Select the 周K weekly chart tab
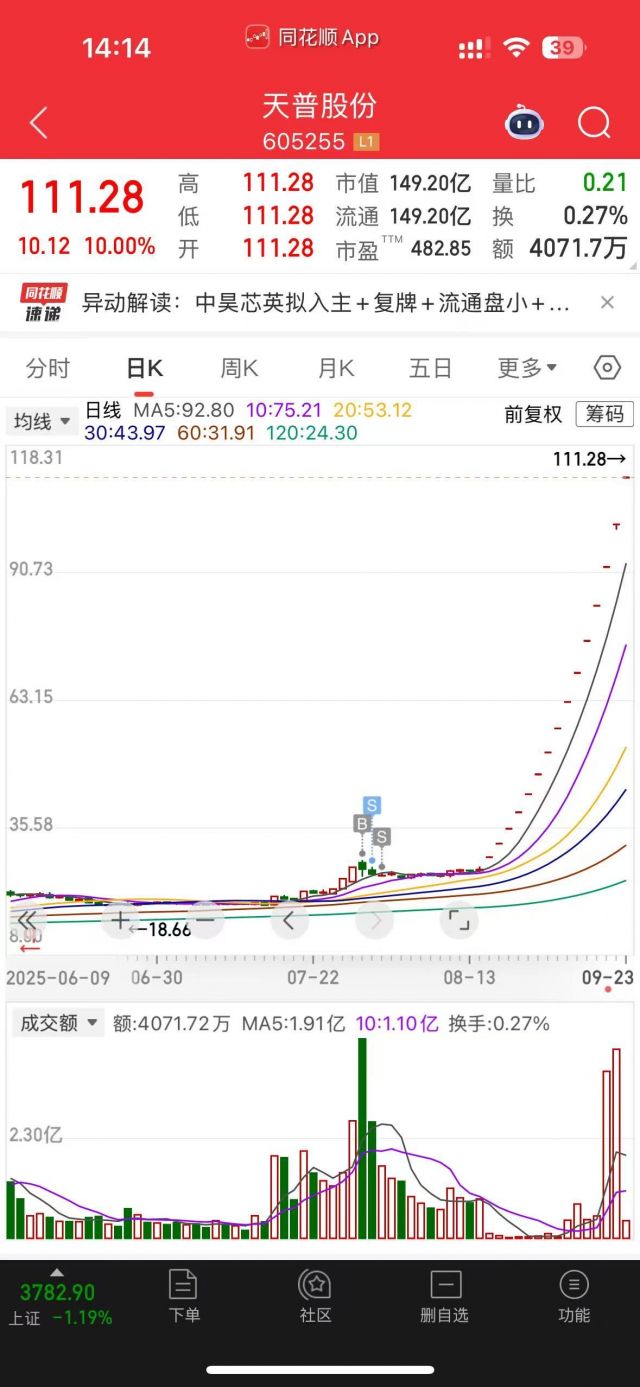The image size is (640, 1387). point(239,368)
